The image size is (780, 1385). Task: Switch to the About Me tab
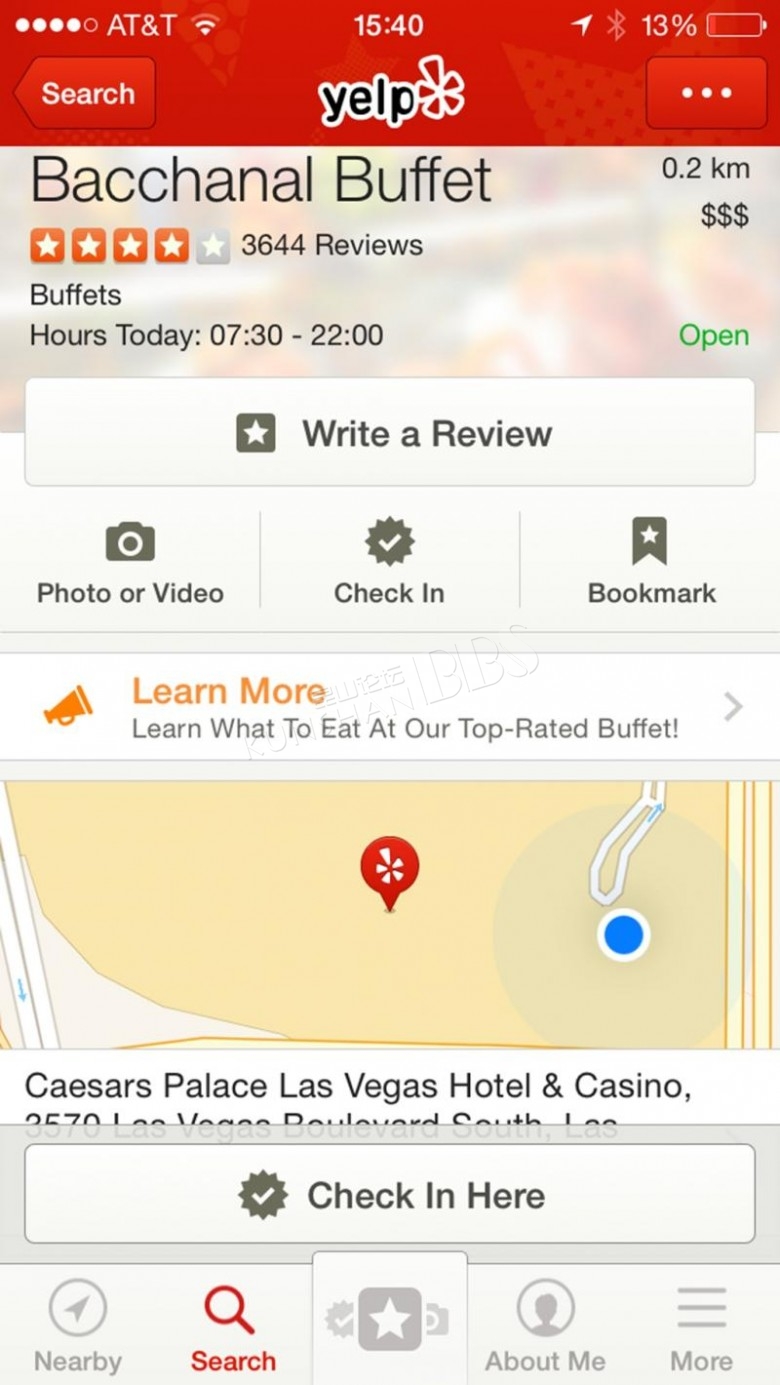545,1326
